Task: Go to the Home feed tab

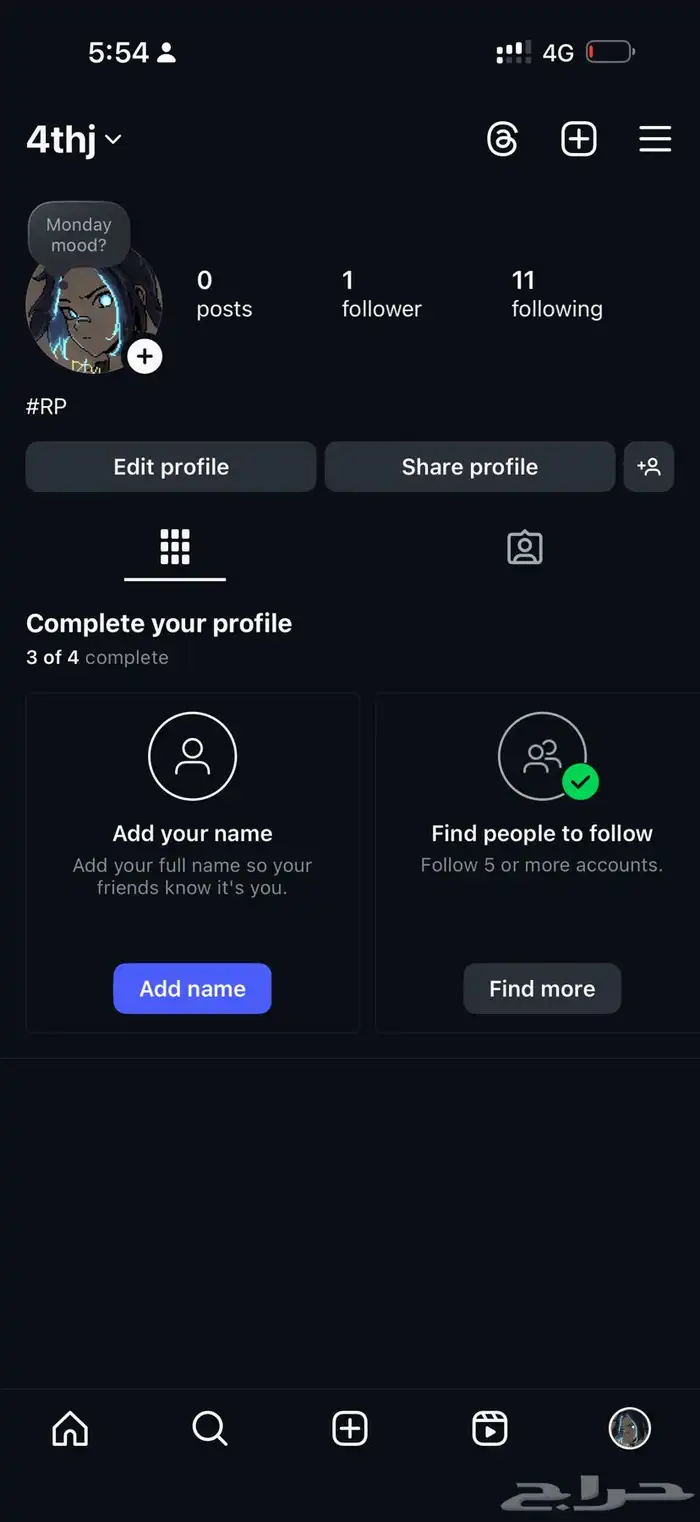Action: tap(70, 1428)
